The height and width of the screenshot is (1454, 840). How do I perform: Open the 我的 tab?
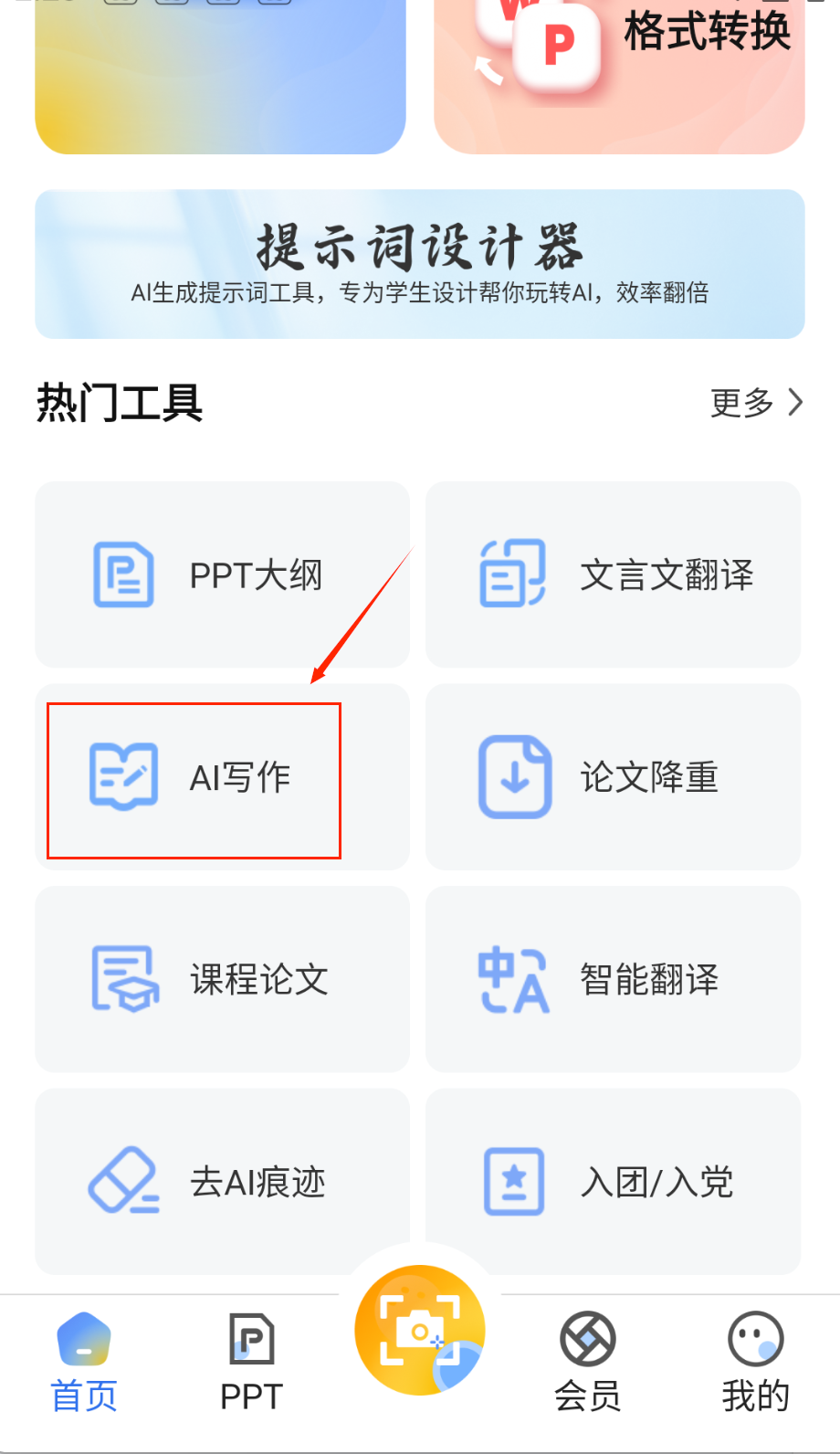coord(755,1362)
